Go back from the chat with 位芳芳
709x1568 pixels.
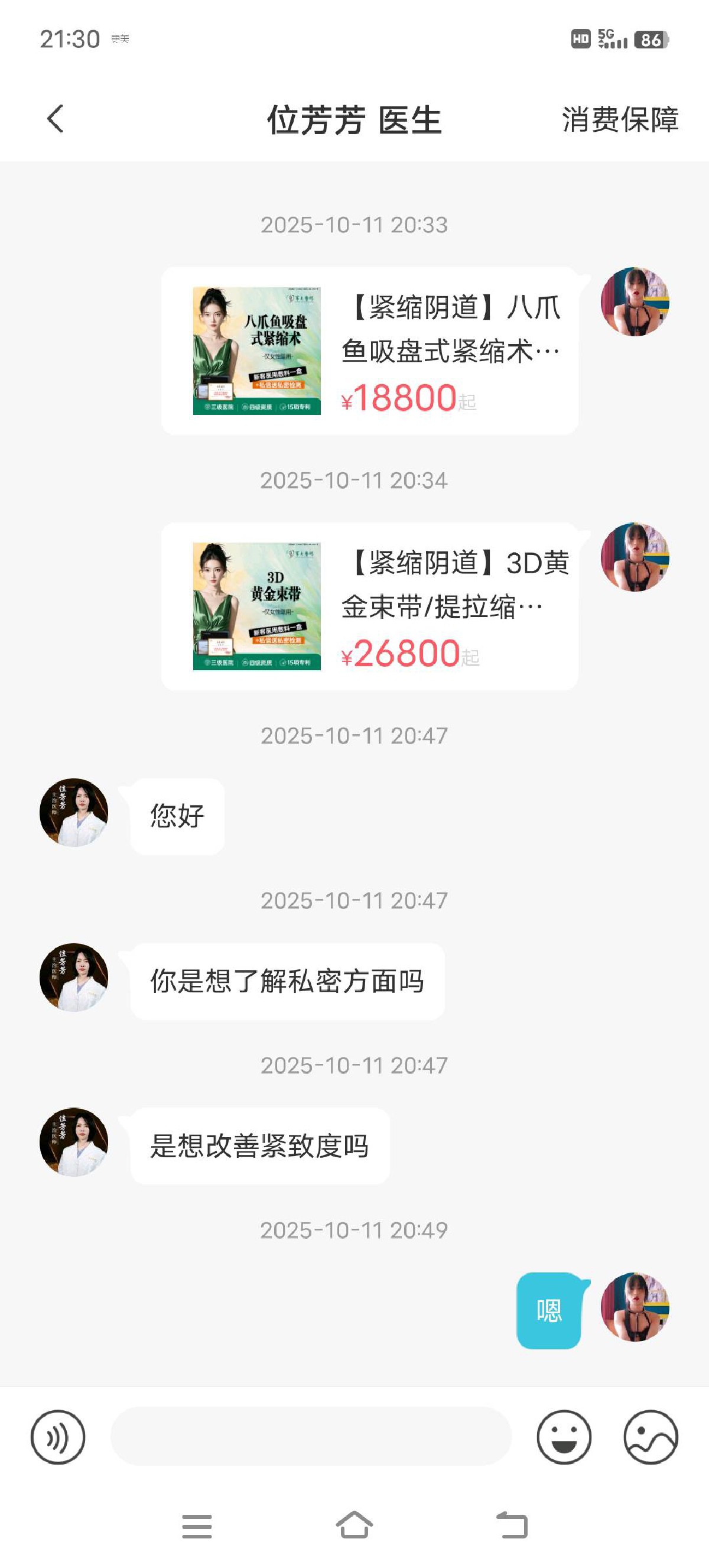point(56,119)
